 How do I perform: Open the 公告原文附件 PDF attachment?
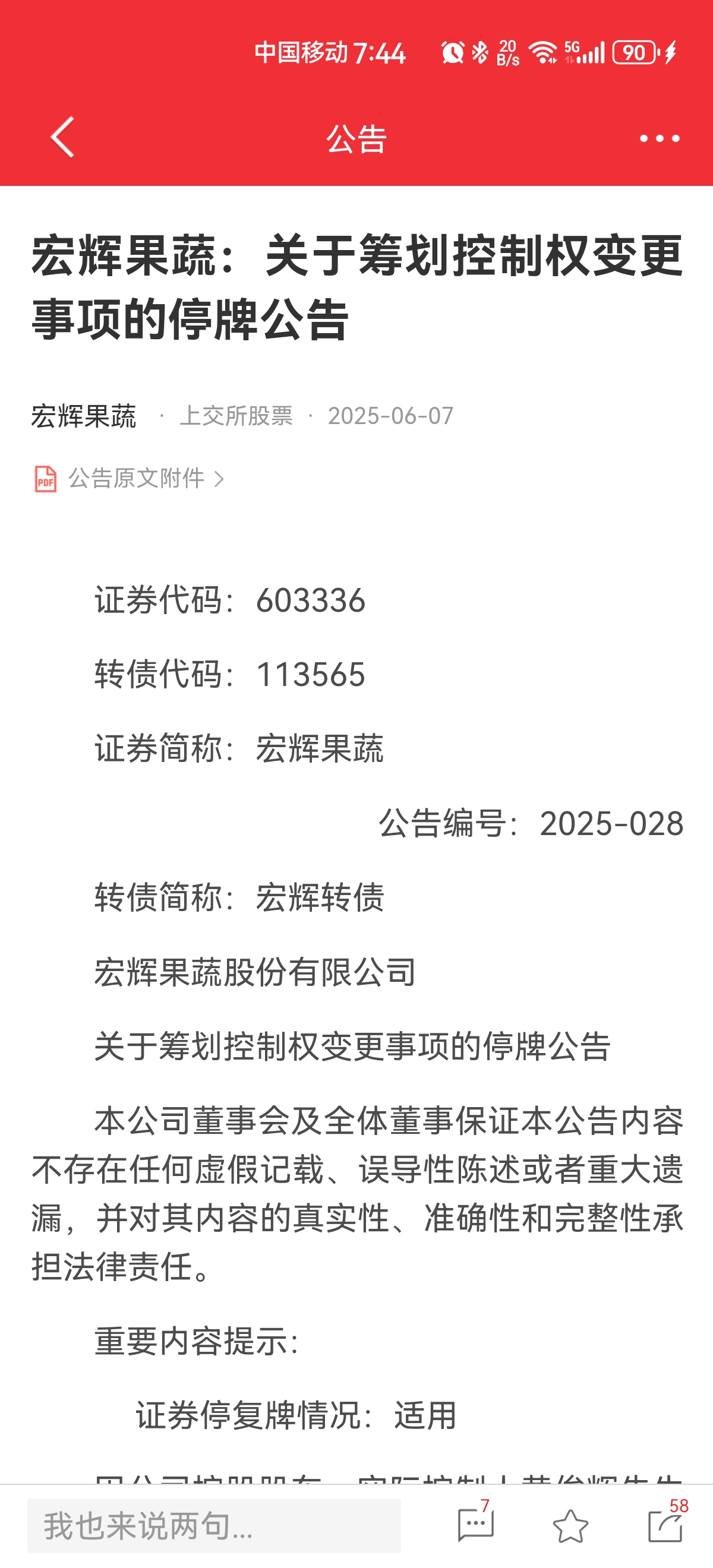(129, 479)
